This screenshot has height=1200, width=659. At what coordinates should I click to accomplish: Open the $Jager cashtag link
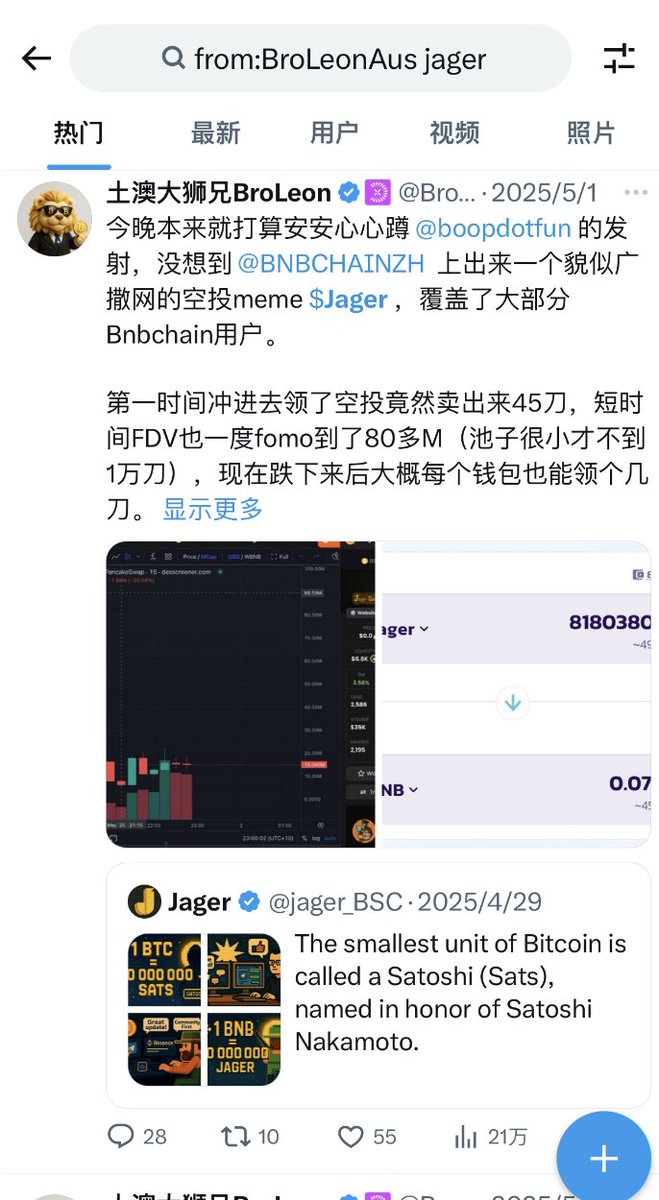(x=347, y=299)
